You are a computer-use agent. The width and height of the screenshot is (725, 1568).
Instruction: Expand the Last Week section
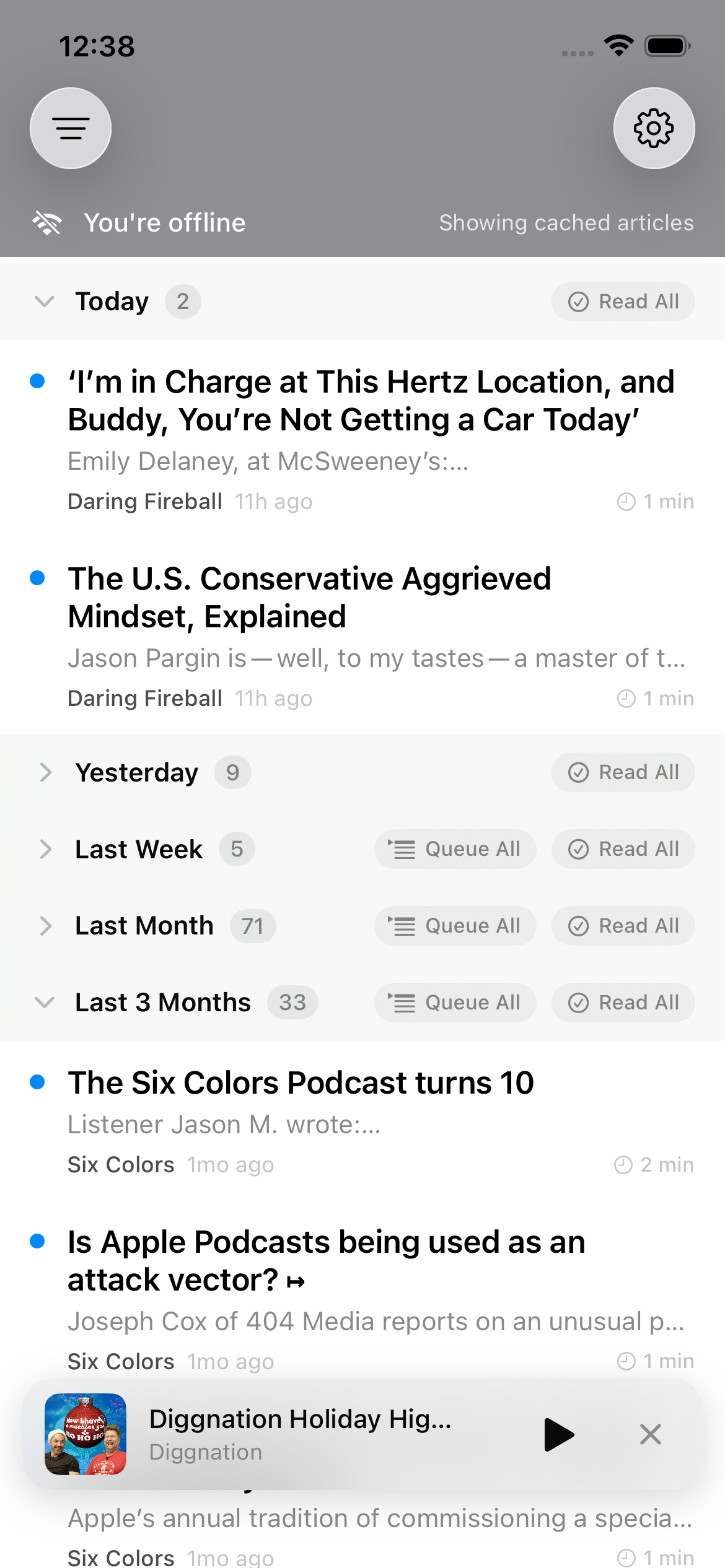click(45, 849)
